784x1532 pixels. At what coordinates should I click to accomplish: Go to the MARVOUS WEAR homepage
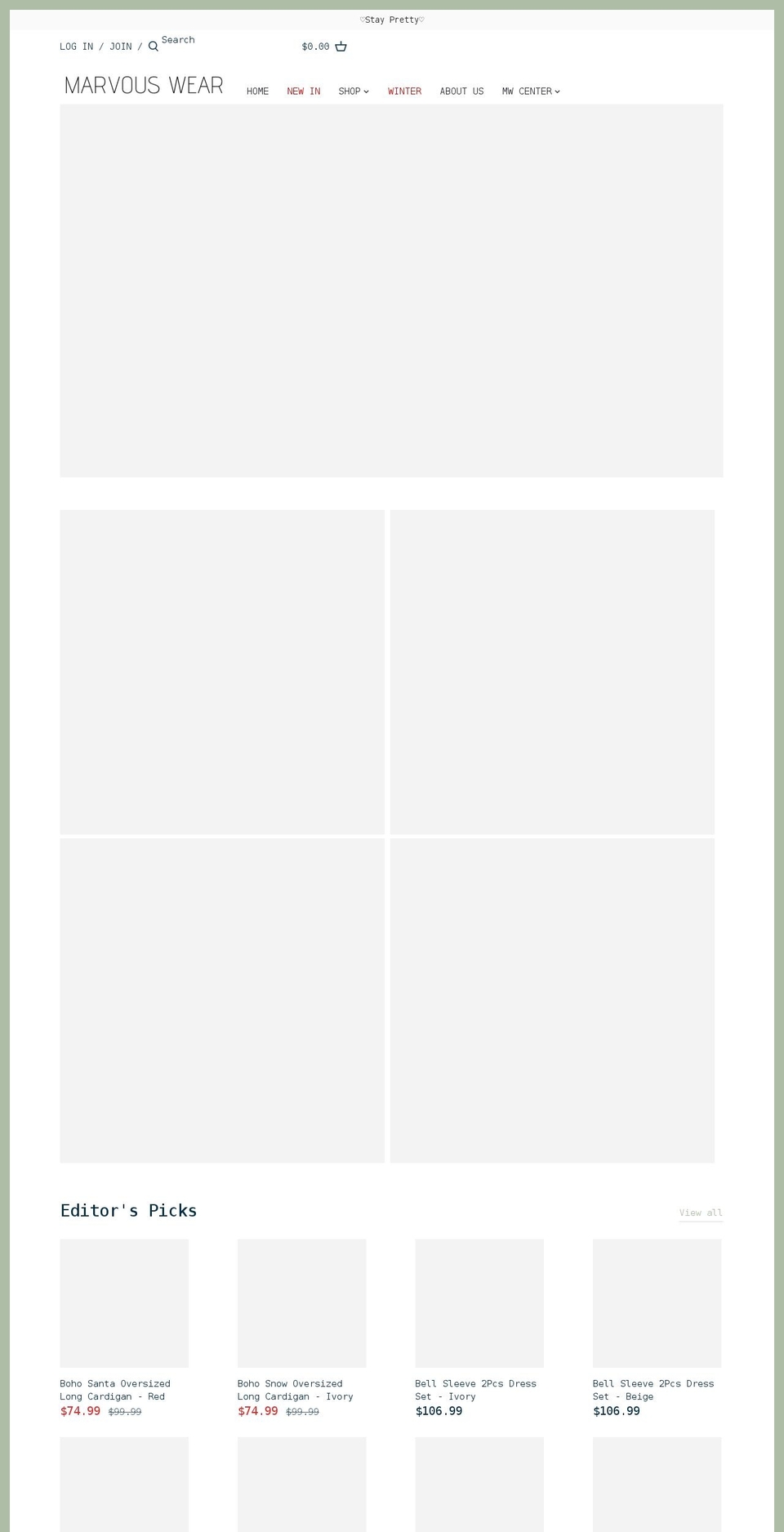(144, 86)
